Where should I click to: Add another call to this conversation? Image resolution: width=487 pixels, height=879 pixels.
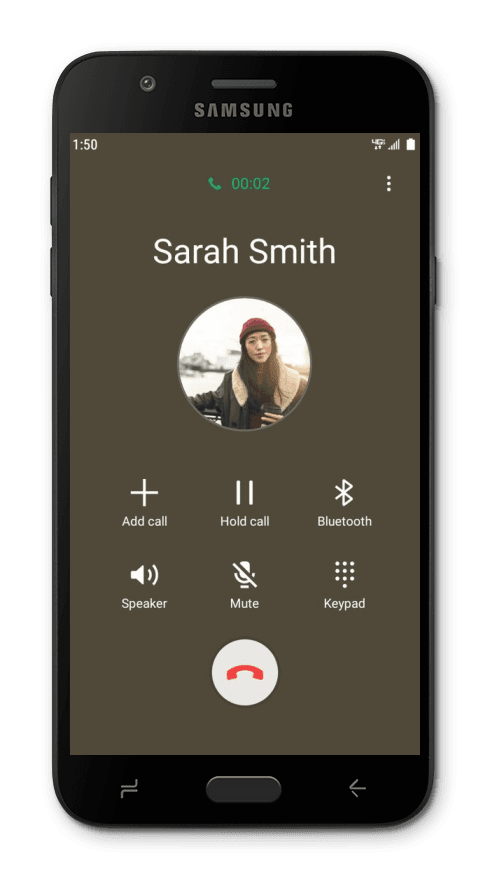point(145,503)
